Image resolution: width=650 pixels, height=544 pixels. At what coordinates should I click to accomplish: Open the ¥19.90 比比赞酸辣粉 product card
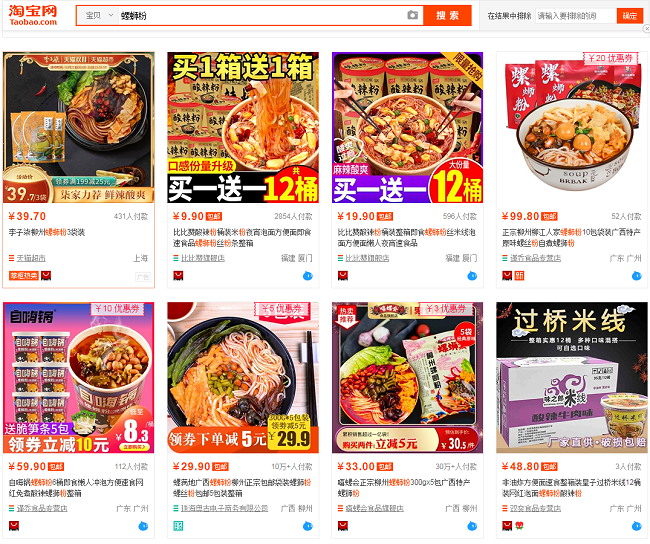coord(407,126)
